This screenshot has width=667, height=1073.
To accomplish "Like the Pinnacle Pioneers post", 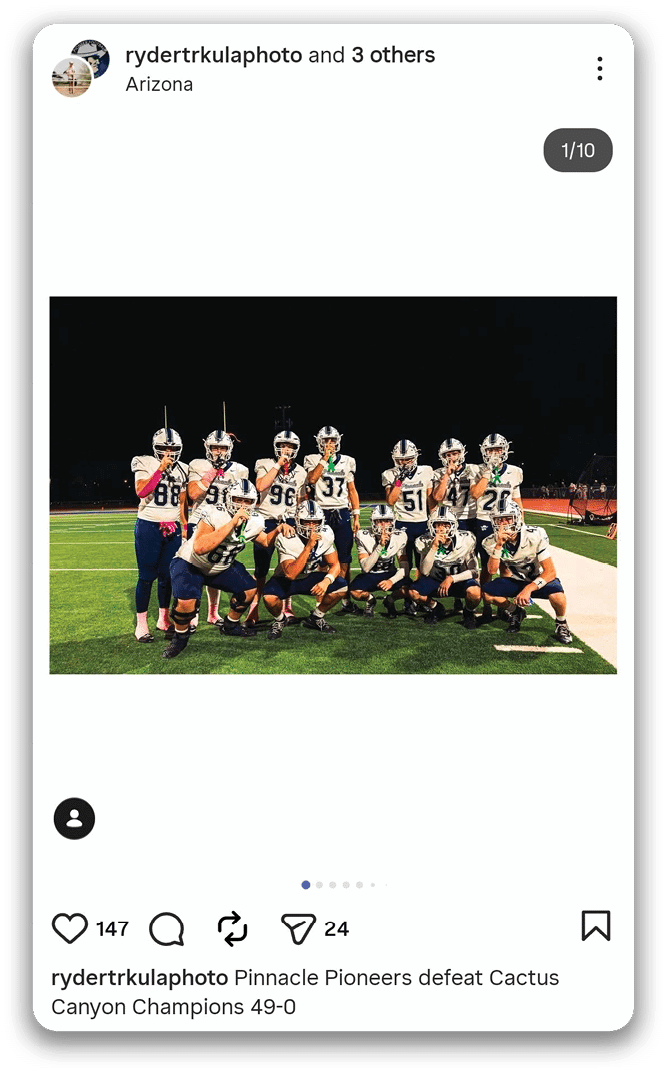I will pos(70,929).
